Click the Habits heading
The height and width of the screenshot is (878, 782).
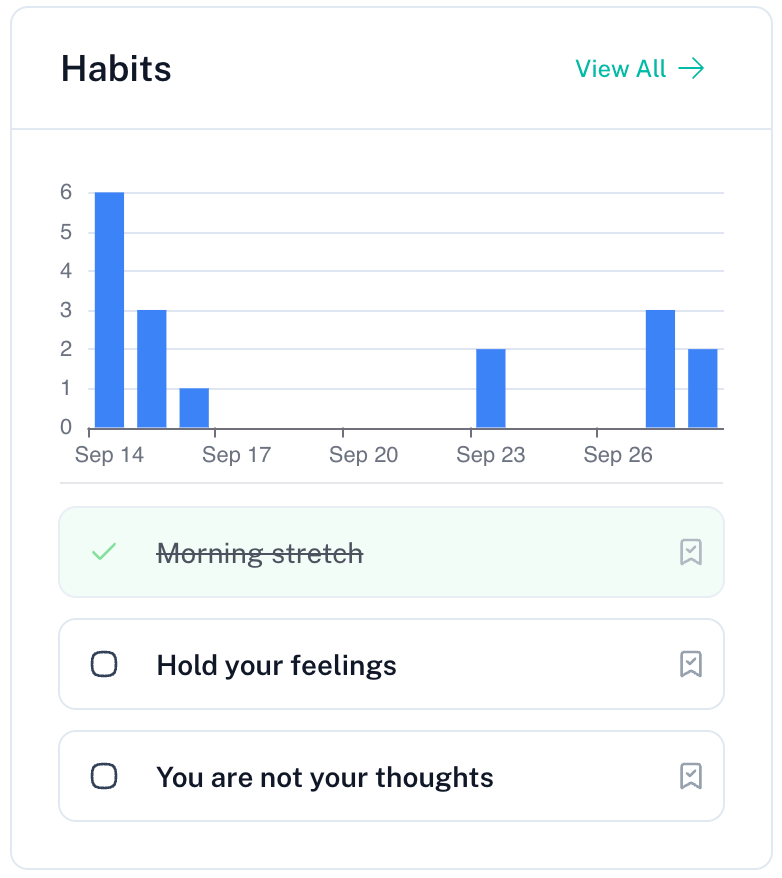pos(115,69)
